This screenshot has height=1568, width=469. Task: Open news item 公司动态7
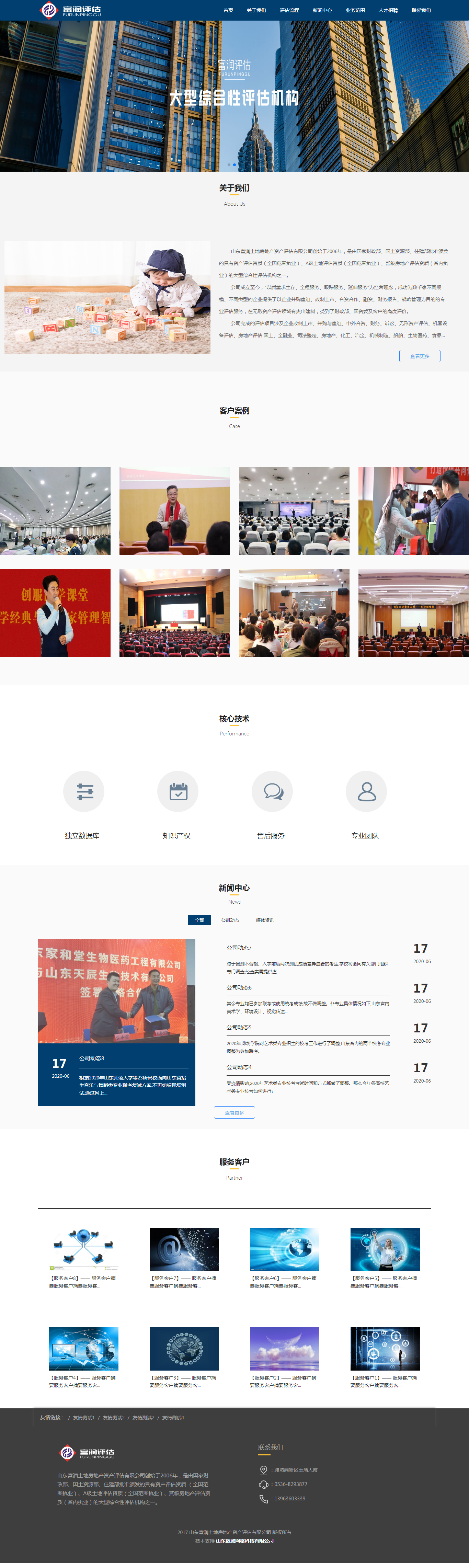pos(239,948)
